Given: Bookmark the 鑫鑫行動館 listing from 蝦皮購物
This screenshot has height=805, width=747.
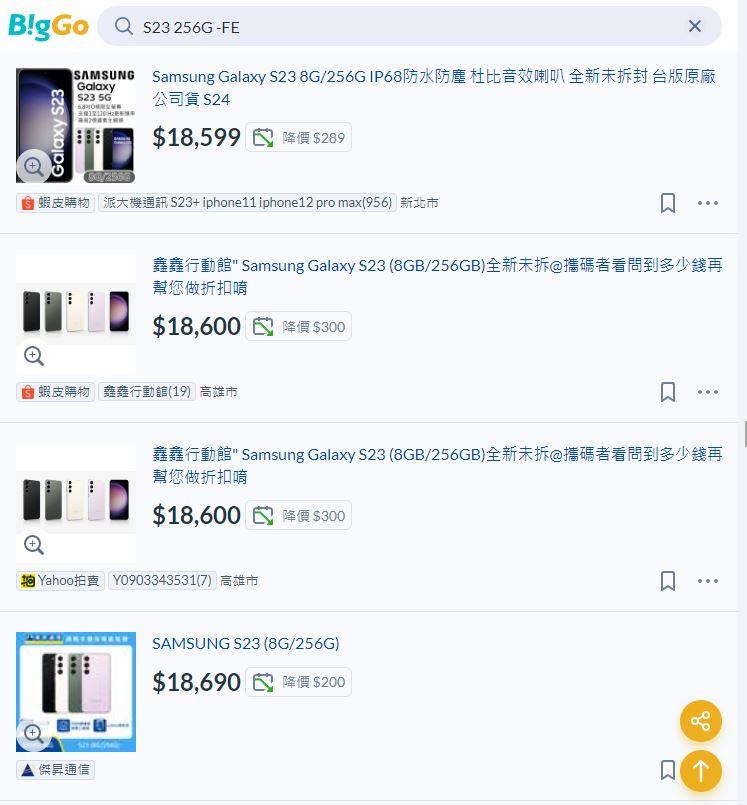Looking at the screenshot, I should [x=668, y=392].
